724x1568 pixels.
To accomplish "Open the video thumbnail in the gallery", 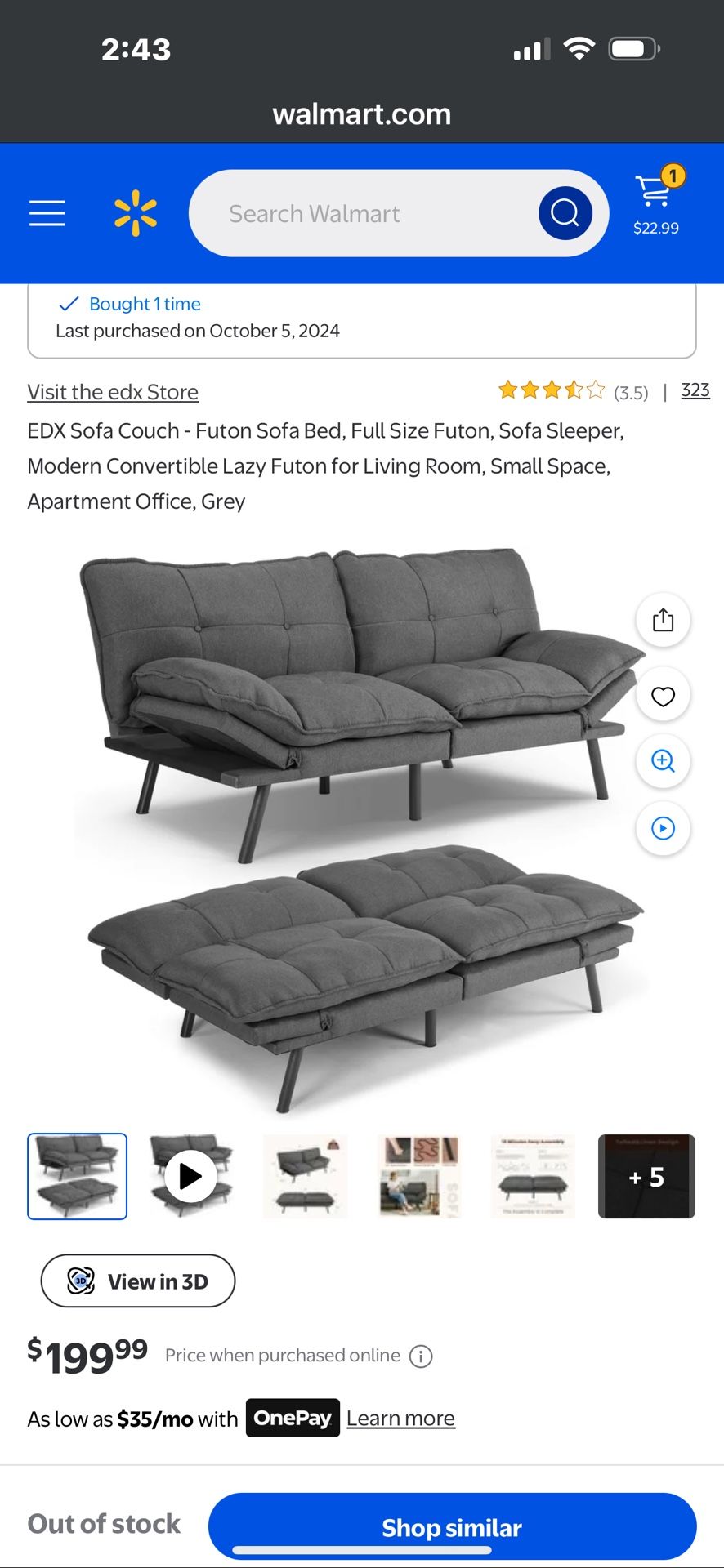I will (x=190, y=1176).
